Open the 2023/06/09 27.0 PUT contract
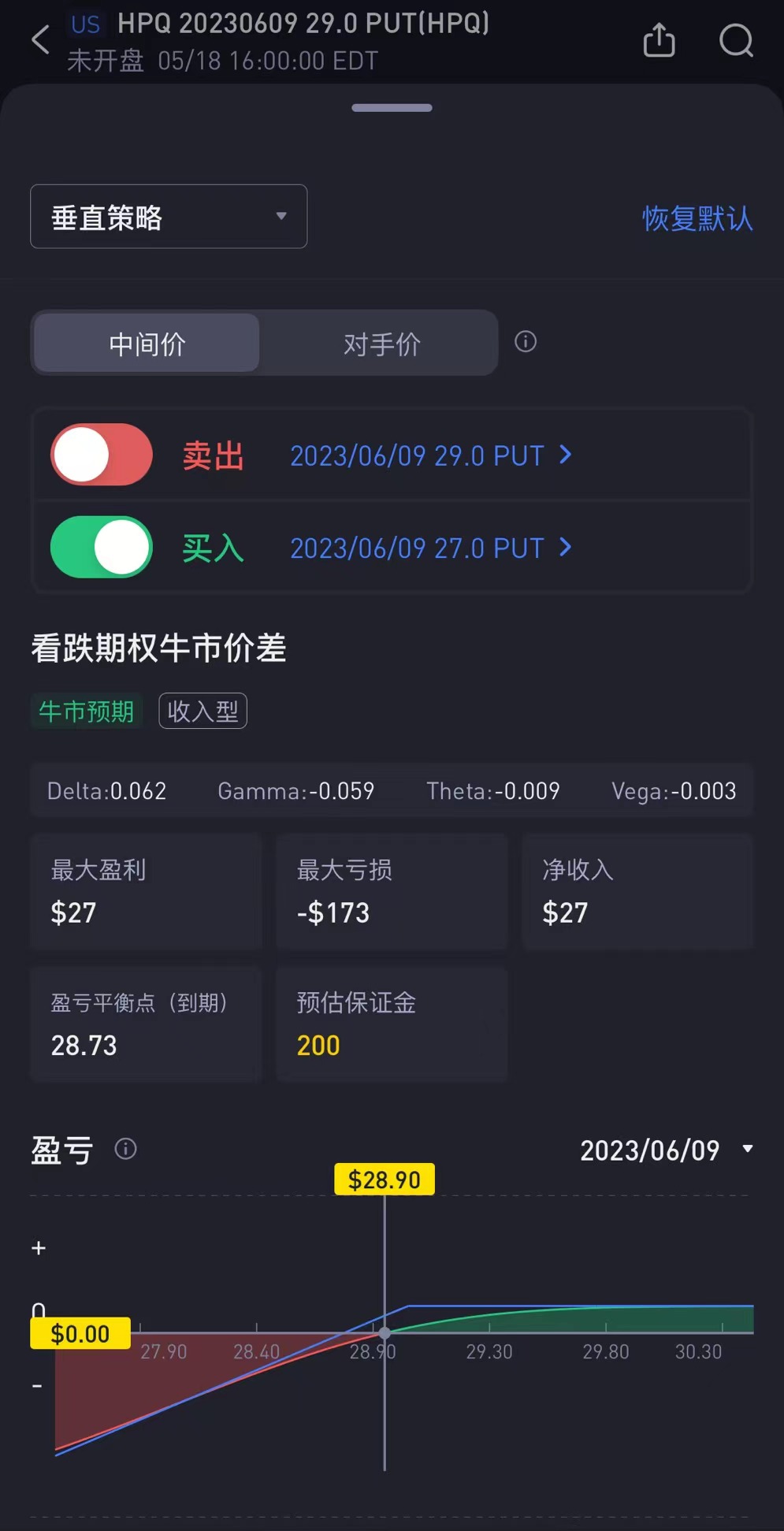Screen dimensions: 784x1531 coord(431,548)
